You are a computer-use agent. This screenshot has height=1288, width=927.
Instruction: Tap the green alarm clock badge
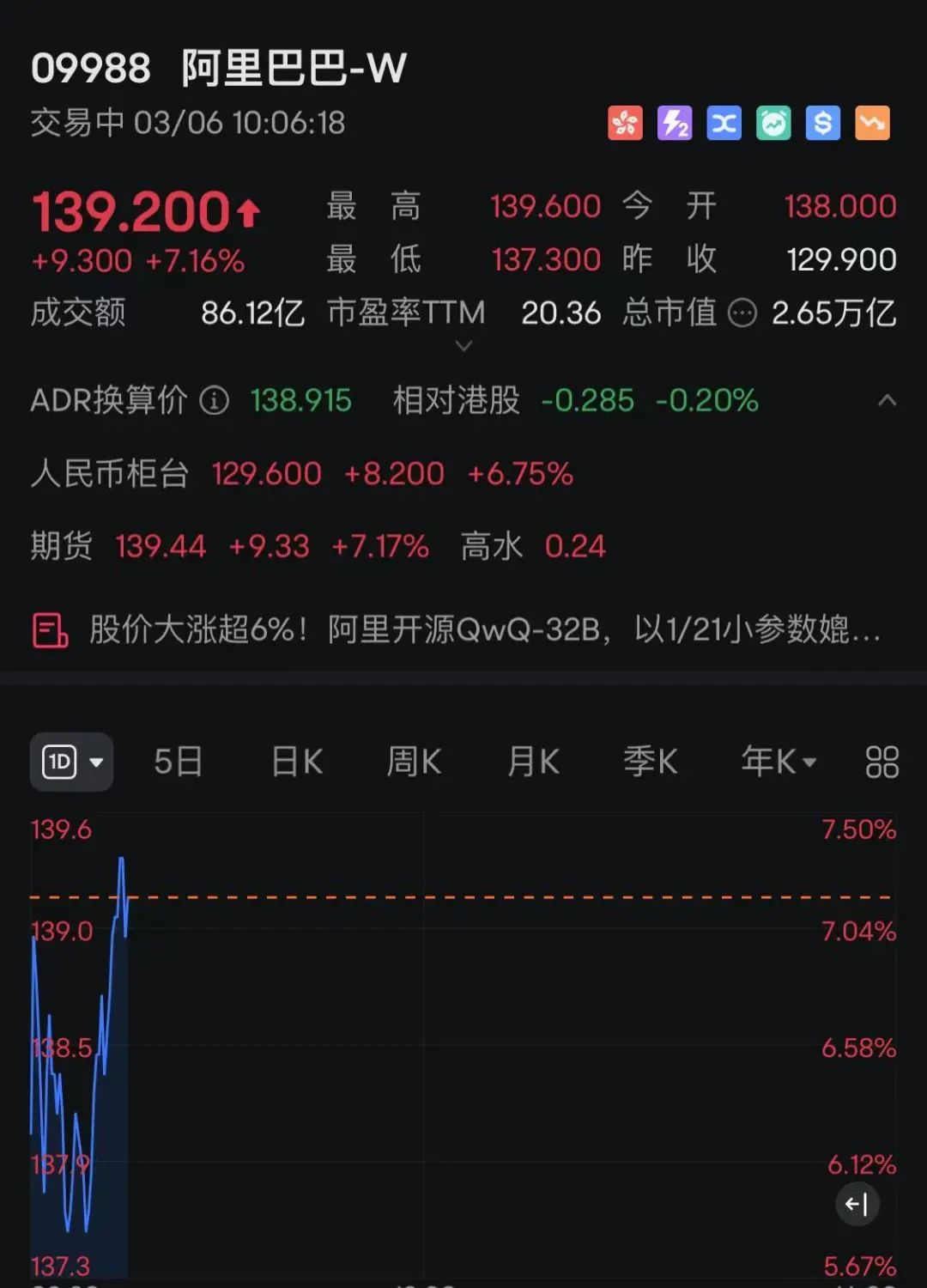click(773, 123)
